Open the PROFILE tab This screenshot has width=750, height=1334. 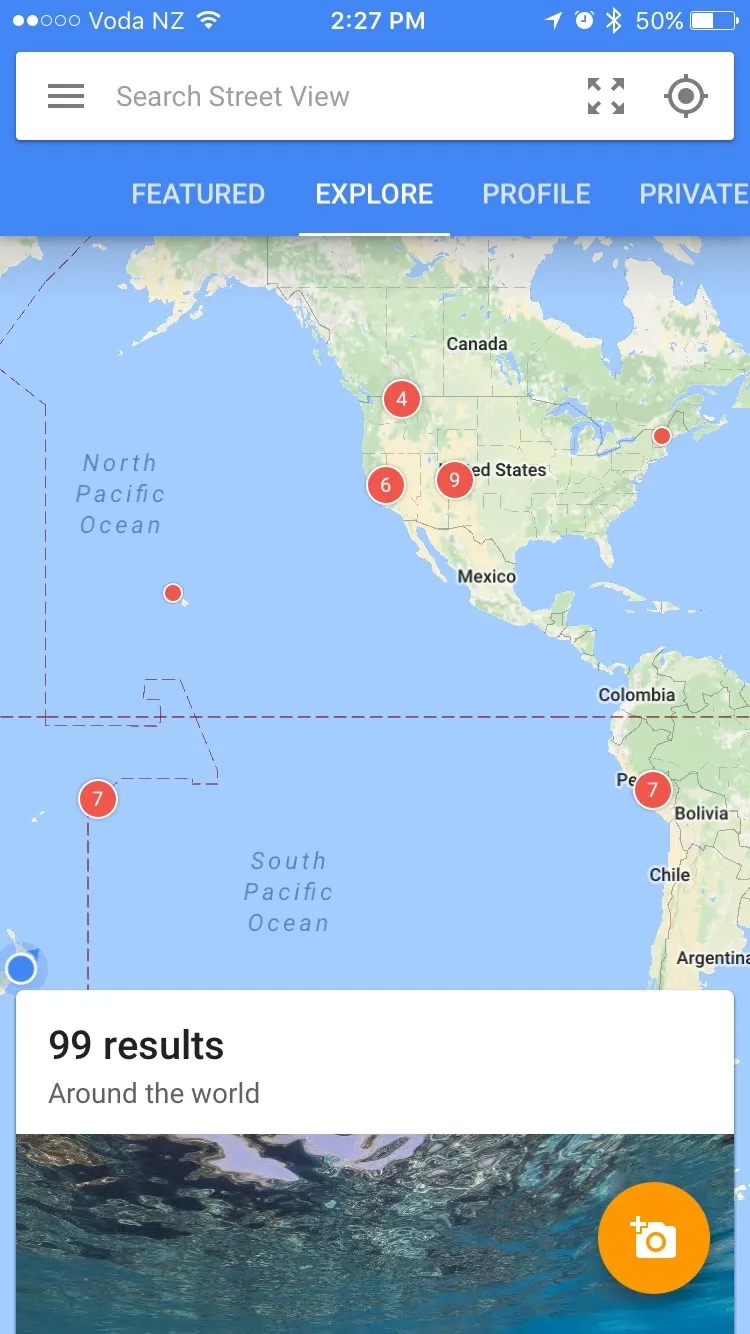pos(536,194)
